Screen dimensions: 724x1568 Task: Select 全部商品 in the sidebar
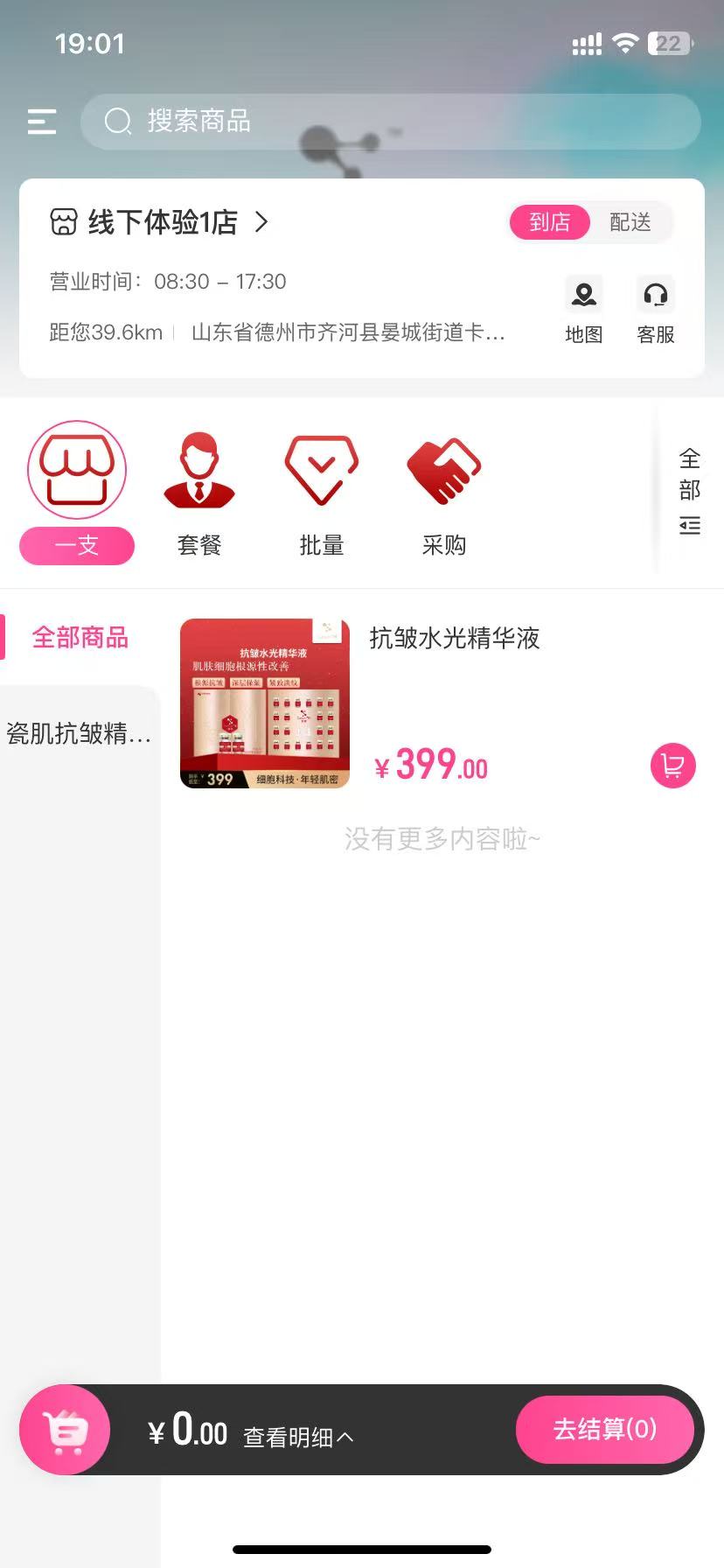[80, 637]
